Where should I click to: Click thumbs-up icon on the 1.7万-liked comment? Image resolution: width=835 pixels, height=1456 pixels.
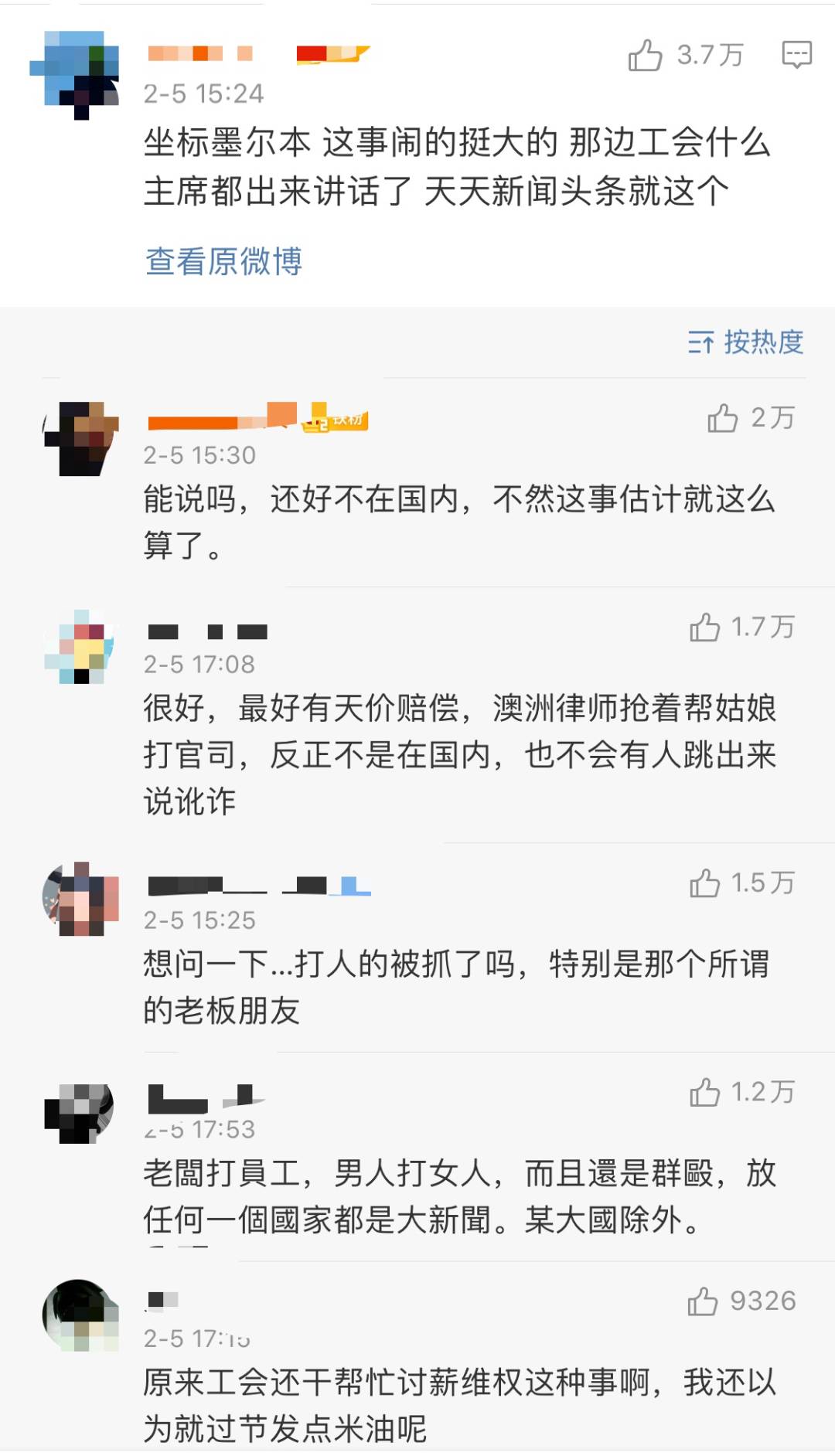click(706, 627)
